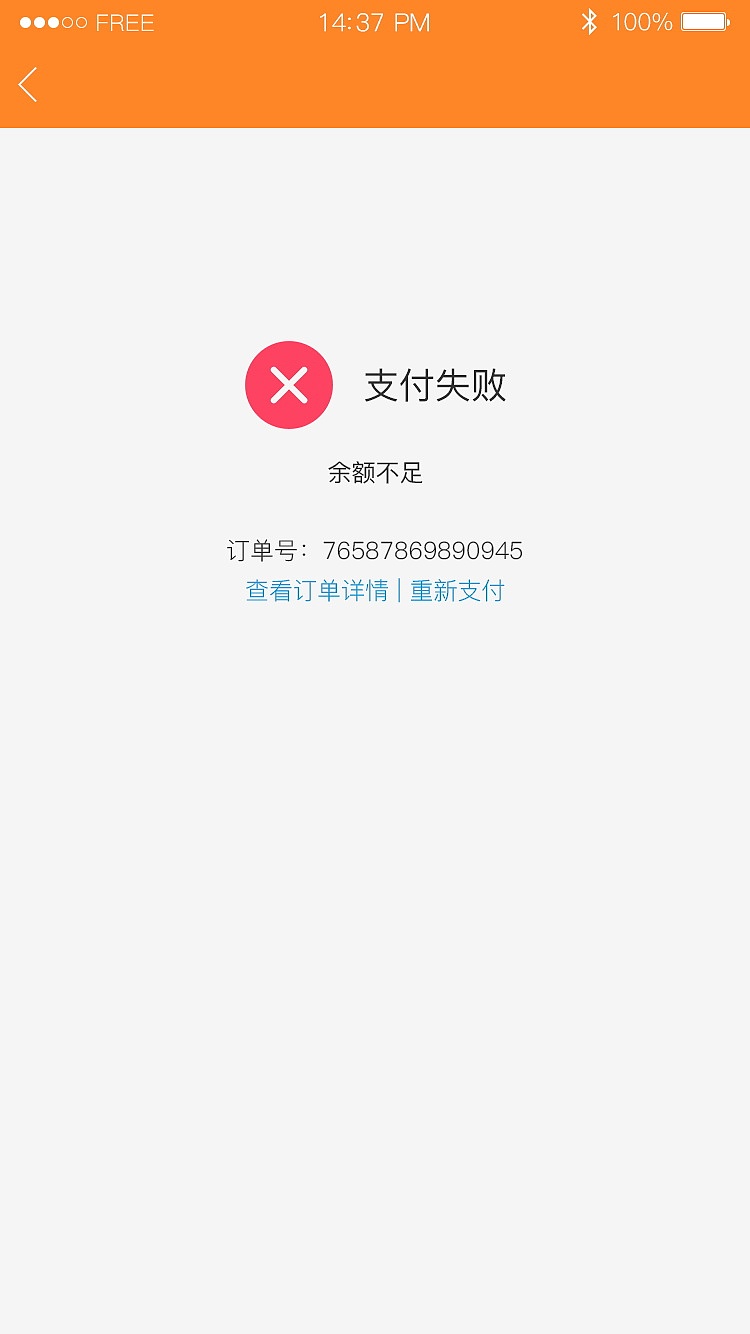Select the FREE carrier label

click(x=125, y=22)
